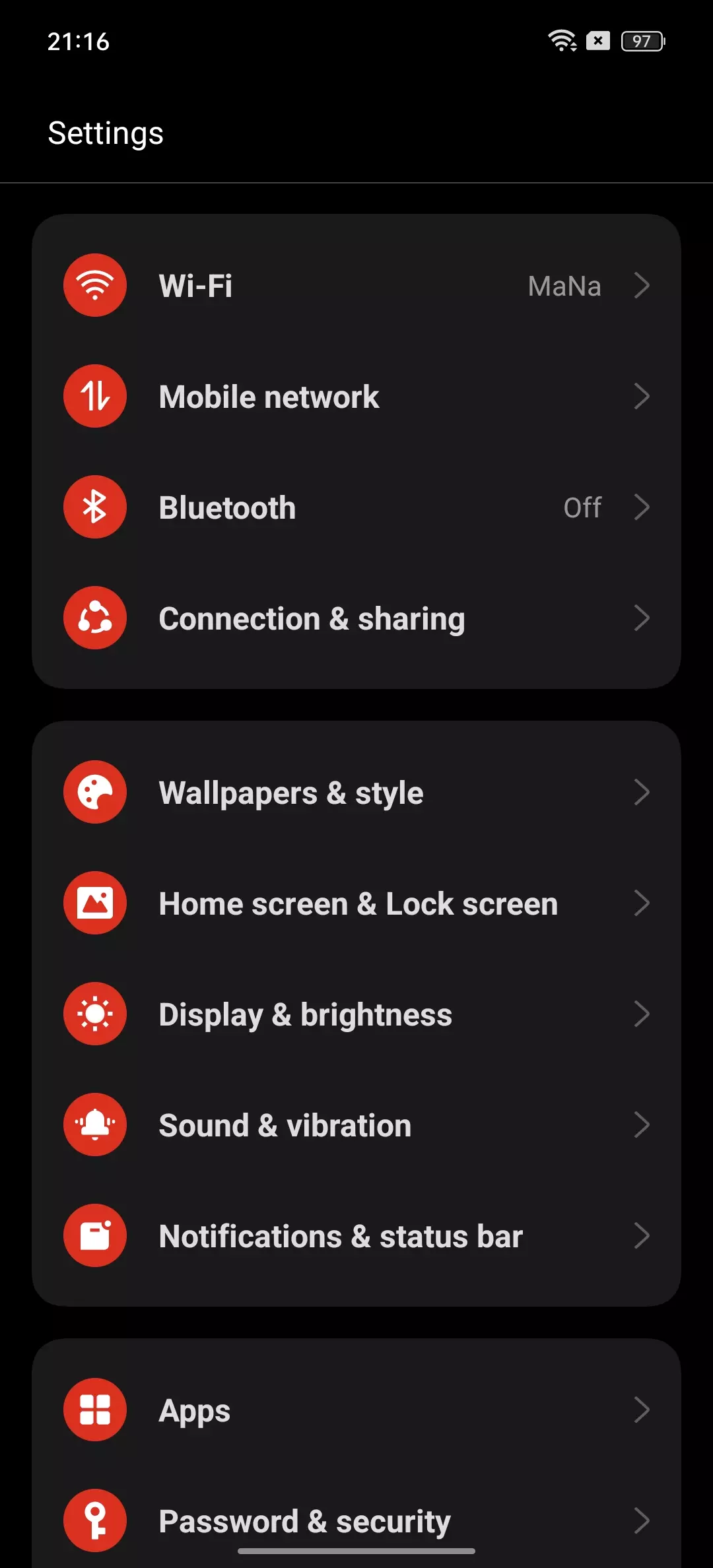Open Connection & sharing chevron arrow

[642, 618]
